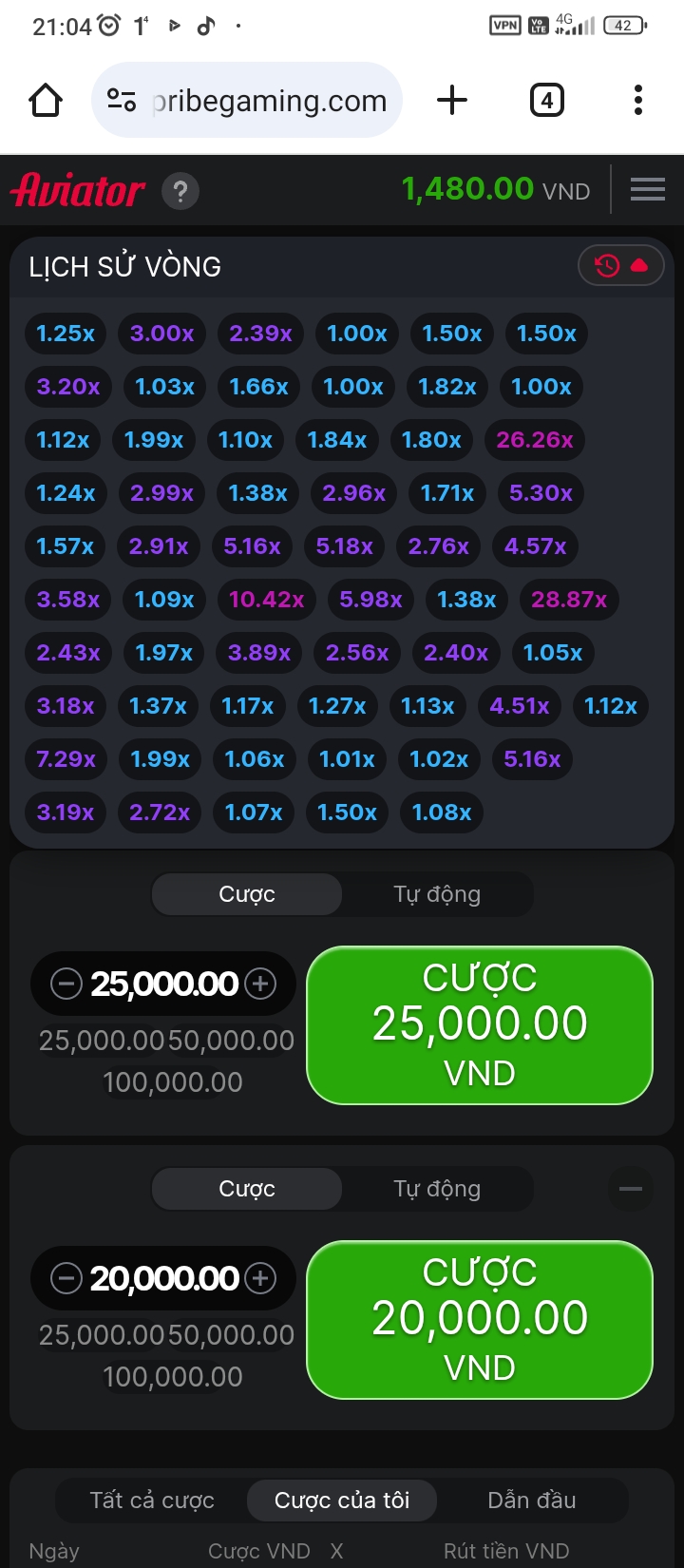
Task: Increase the 20,000.00 bet amount
Action: point(260,1278)
